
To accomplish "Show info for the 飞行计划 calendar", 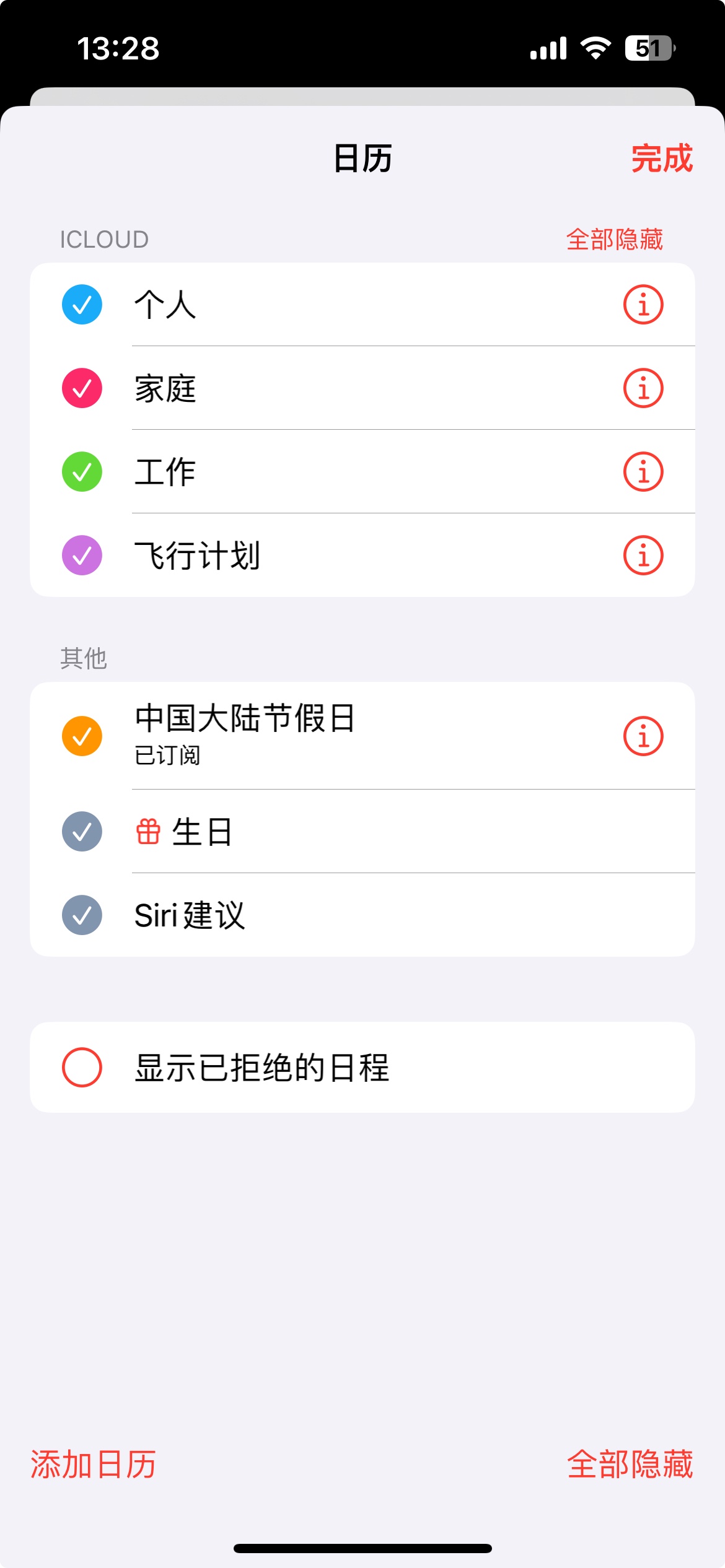I will 643,555.
